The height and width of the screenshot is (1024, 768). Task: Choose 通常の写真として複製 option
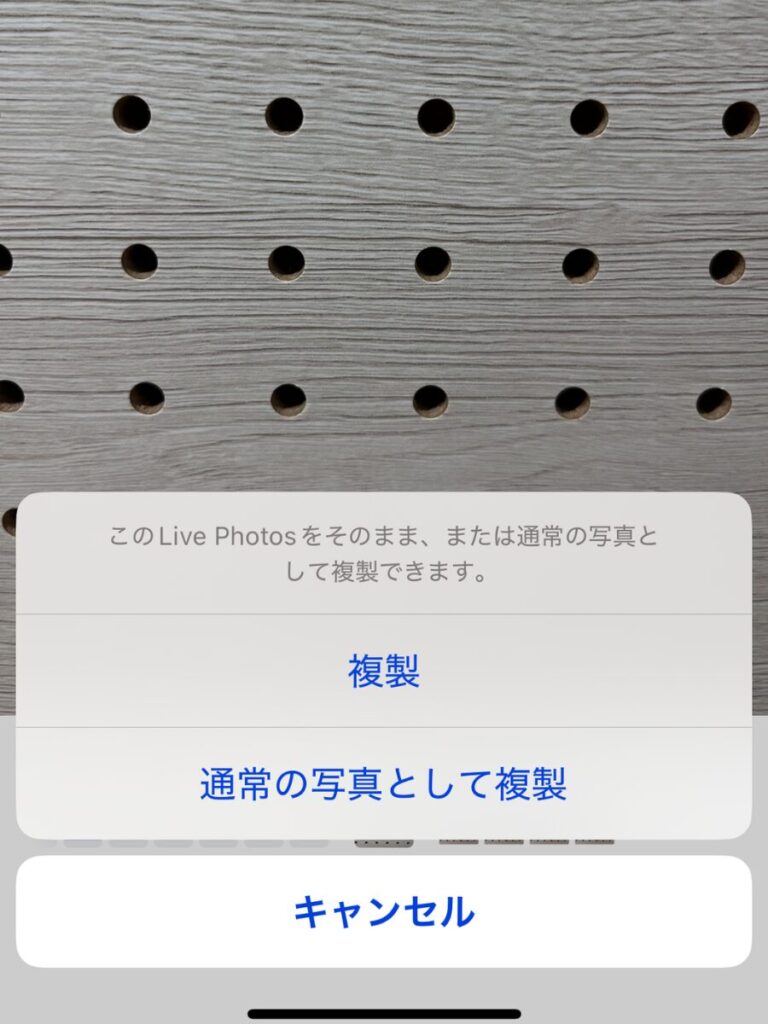coord(384,783)
